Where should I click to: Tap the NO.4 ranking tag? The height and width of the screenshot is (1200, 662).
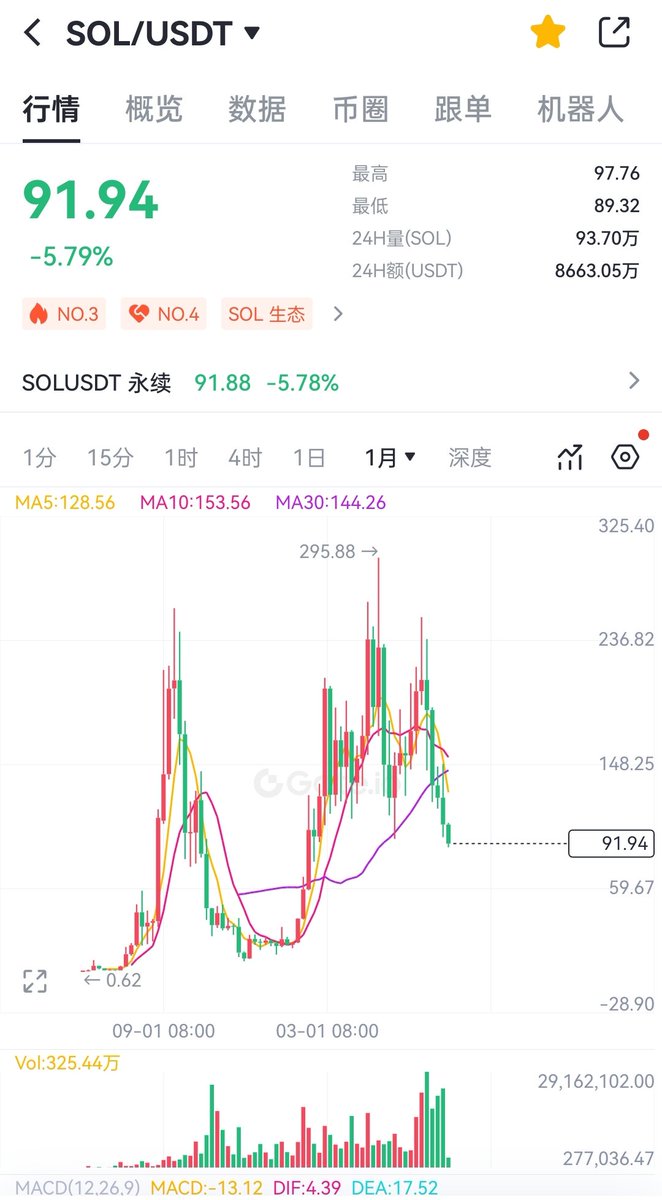(x=162, y=314)
